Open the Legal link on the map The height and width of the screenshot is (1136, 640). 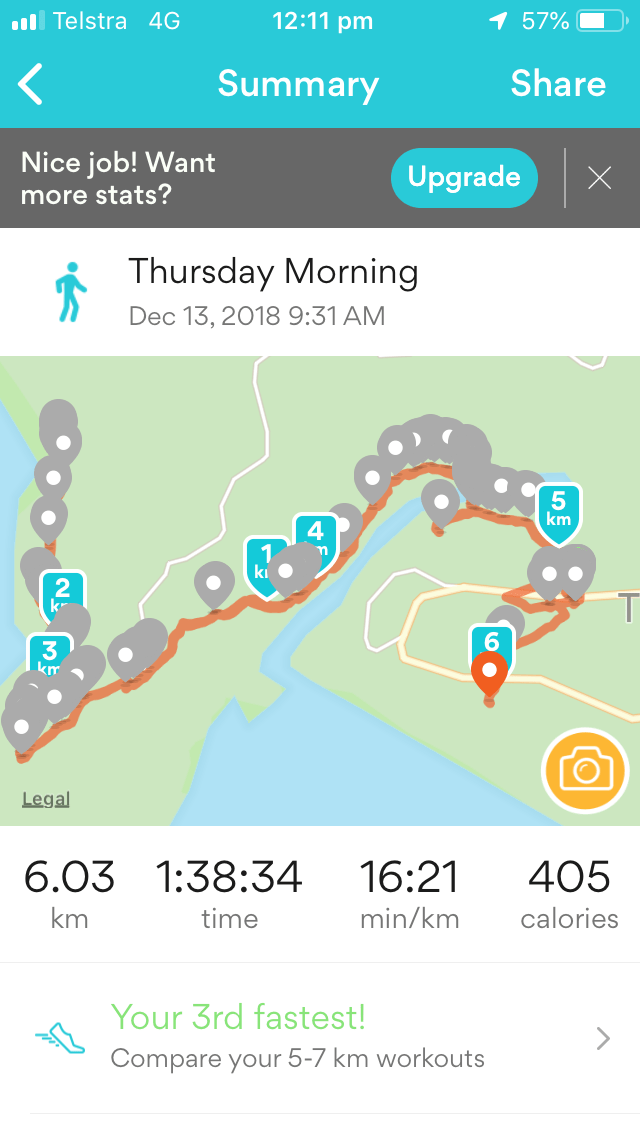point(46,799)
